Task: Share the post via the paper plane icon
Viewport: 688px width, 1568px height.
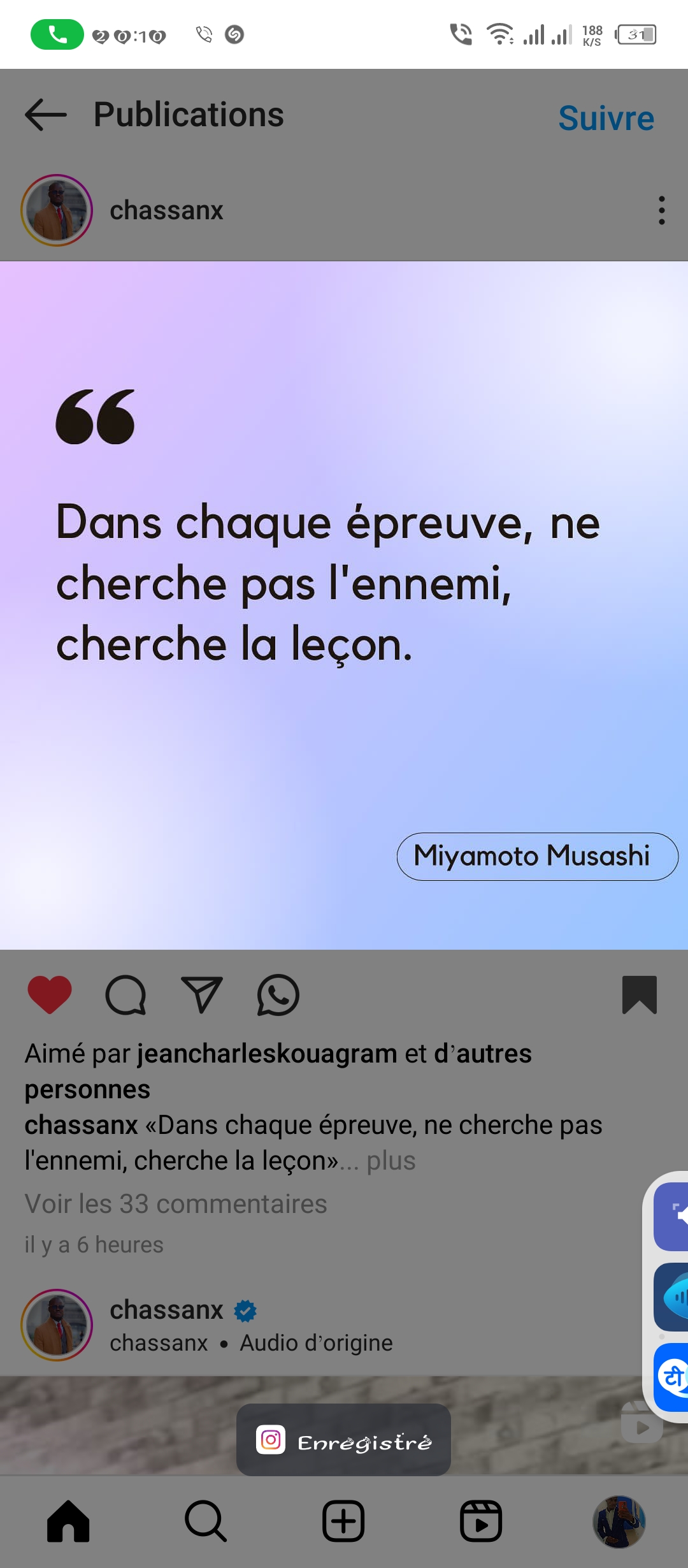Action: coord(202,995)
